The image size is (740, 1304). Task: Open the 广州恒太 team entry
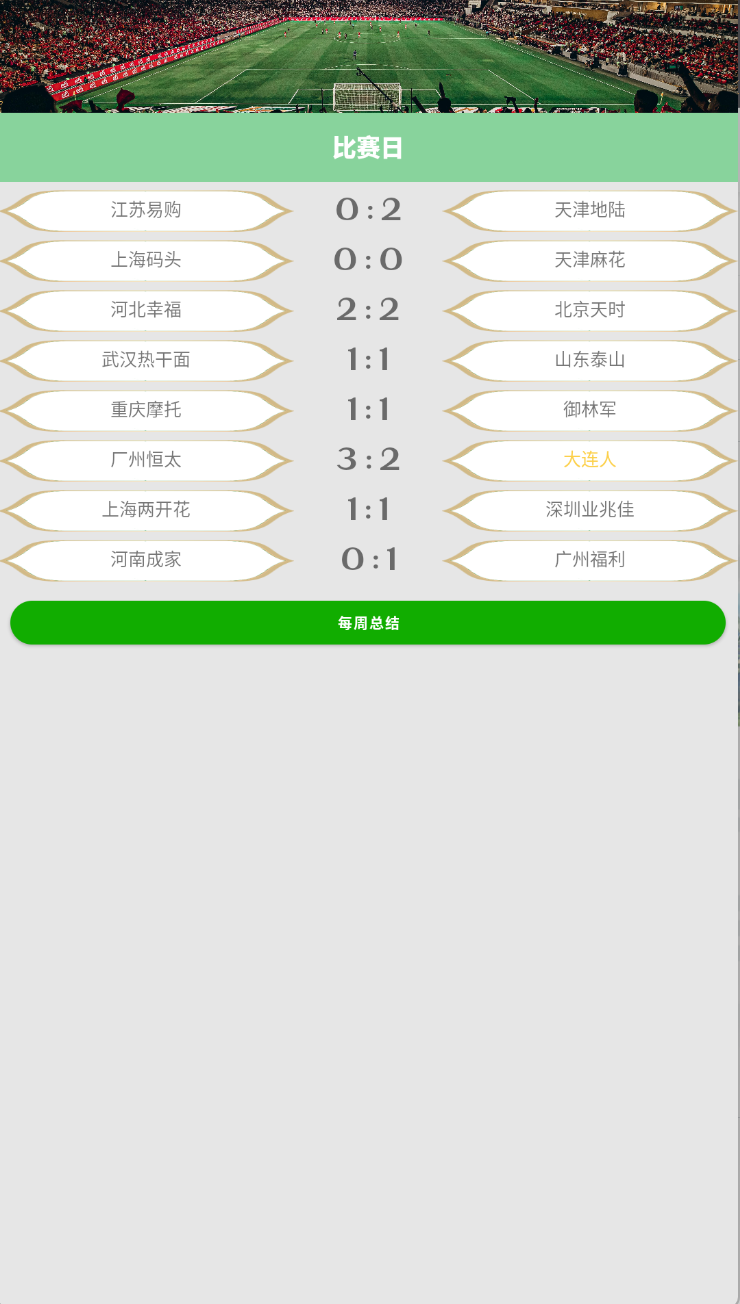pos(146,460)
